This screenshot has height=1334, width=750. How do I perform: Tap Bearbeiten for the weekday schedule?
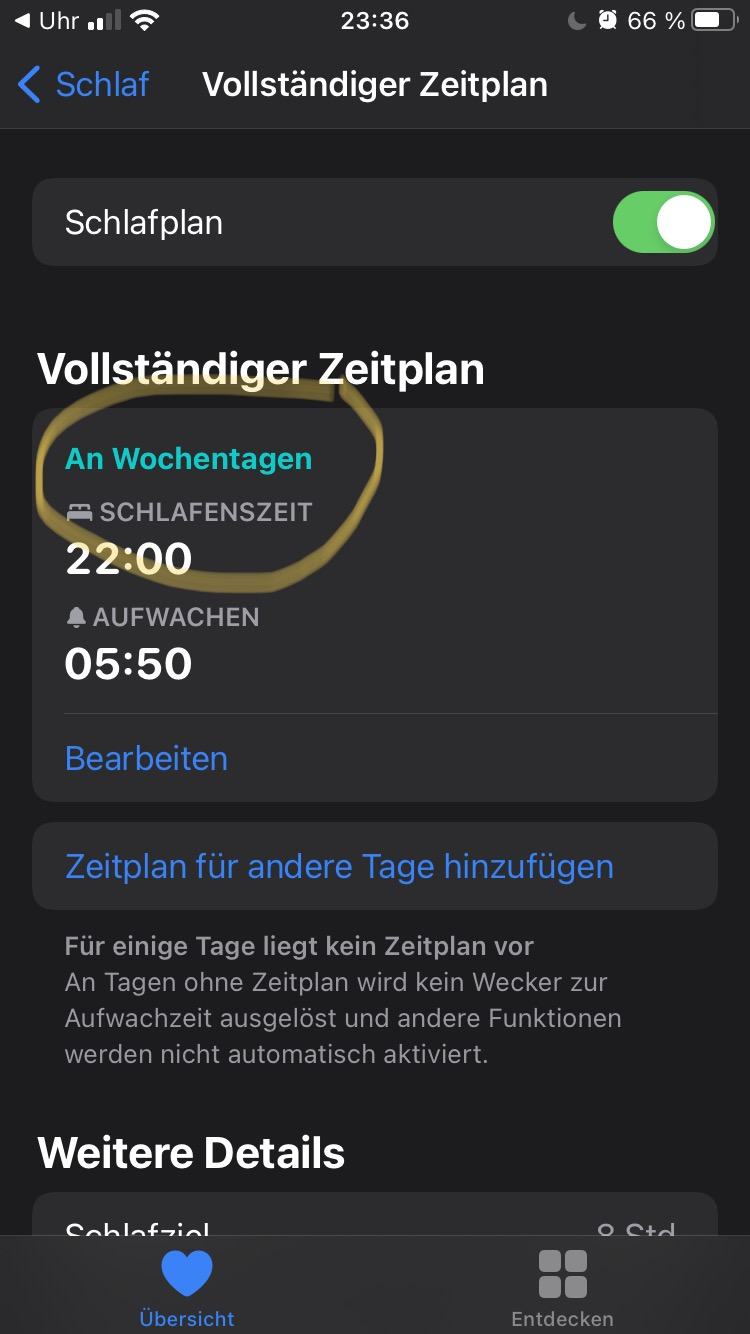[146, 758]
